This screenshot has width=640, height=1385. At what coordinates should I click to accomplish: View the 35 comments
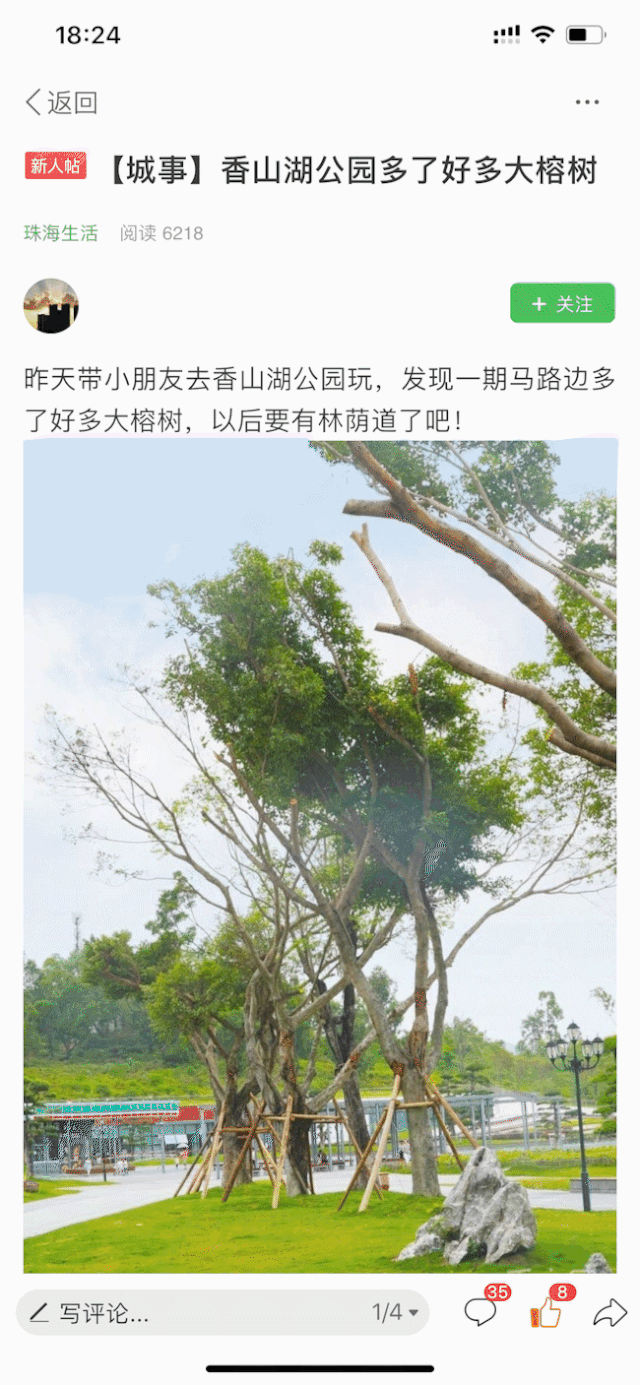(x=481, y=1312)
